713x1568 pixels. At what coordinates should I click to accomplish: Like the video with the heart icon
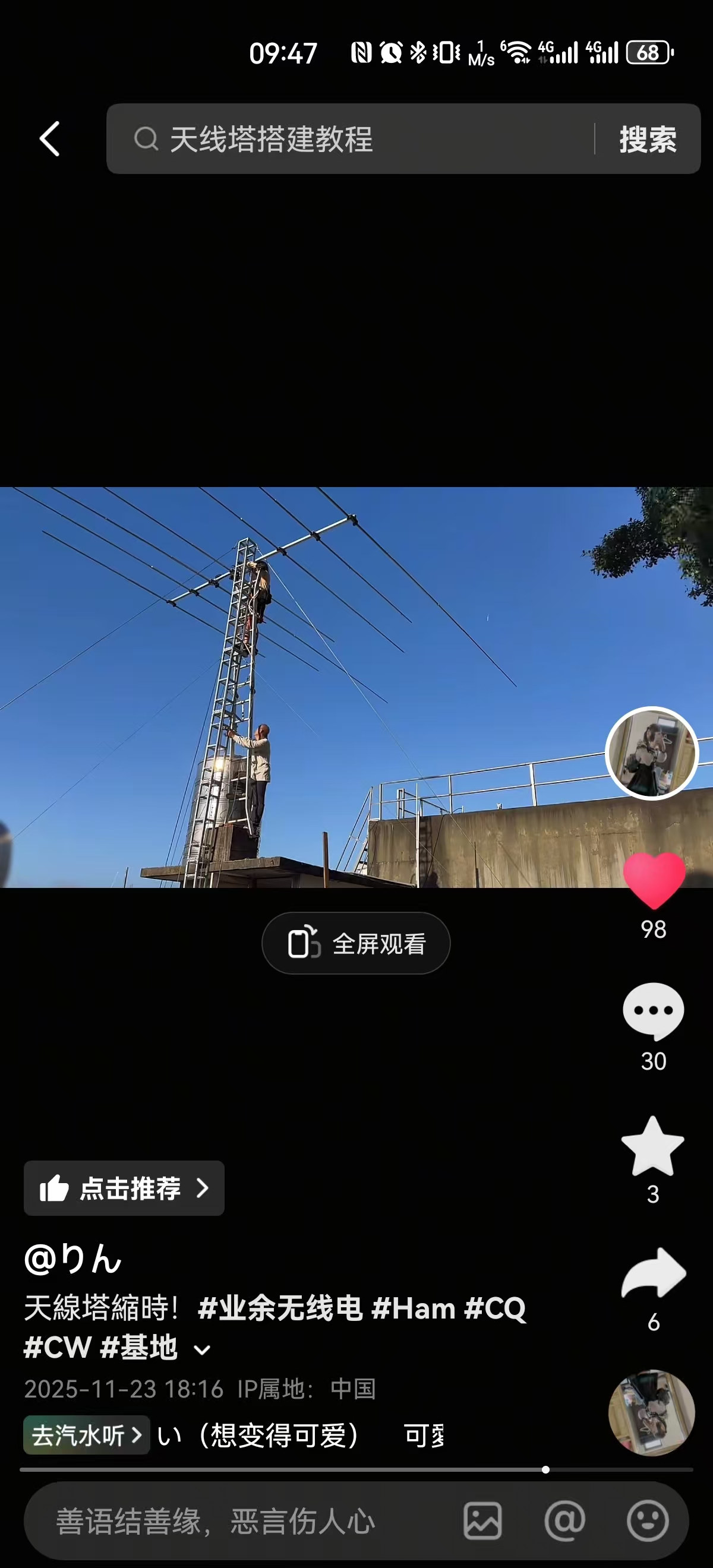point(654,880)
